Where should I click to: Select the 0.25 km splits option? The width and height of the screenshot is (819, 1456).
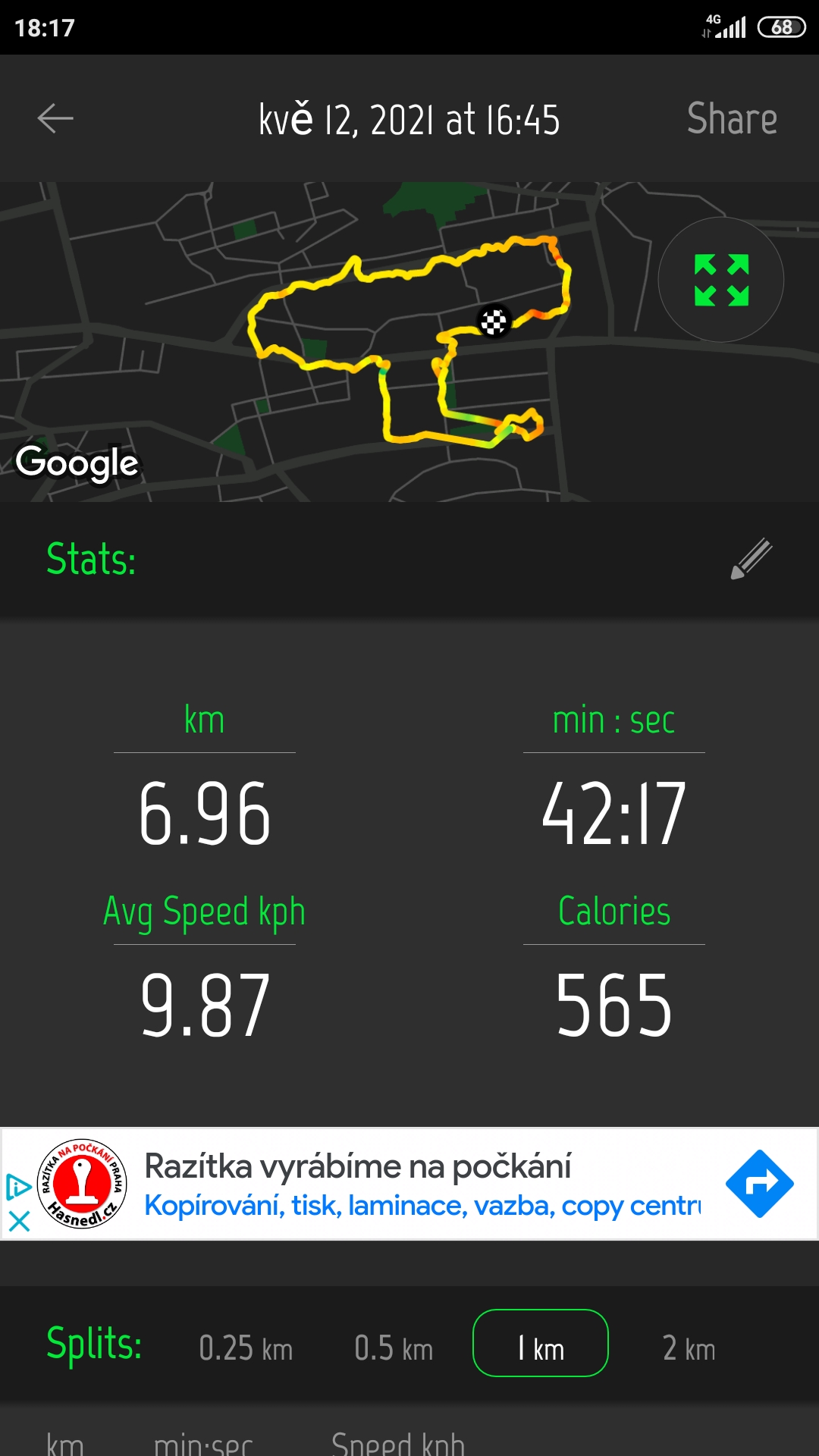tap(246, 1349)
